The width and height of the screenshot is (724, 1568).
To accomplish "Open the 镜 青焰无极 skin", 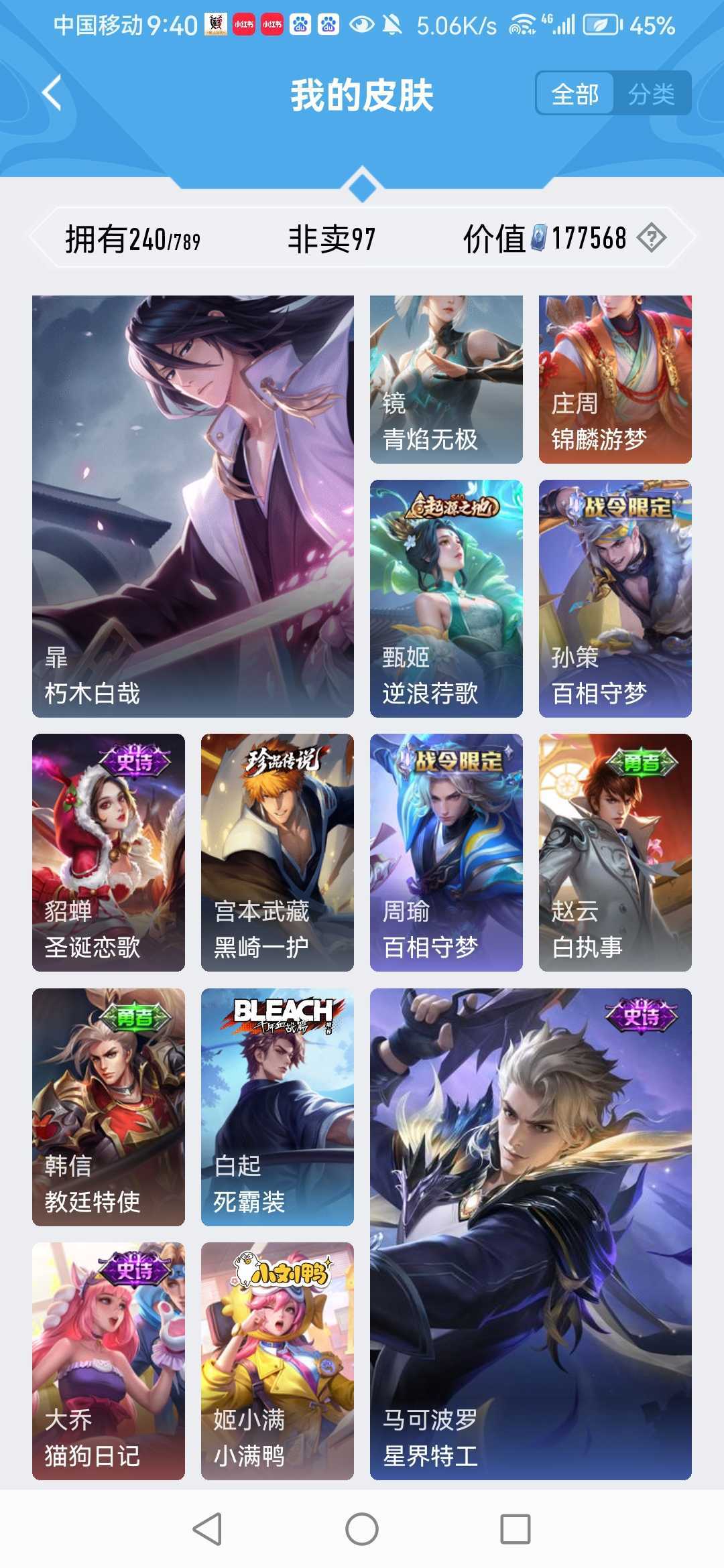I will click(446, 379).
